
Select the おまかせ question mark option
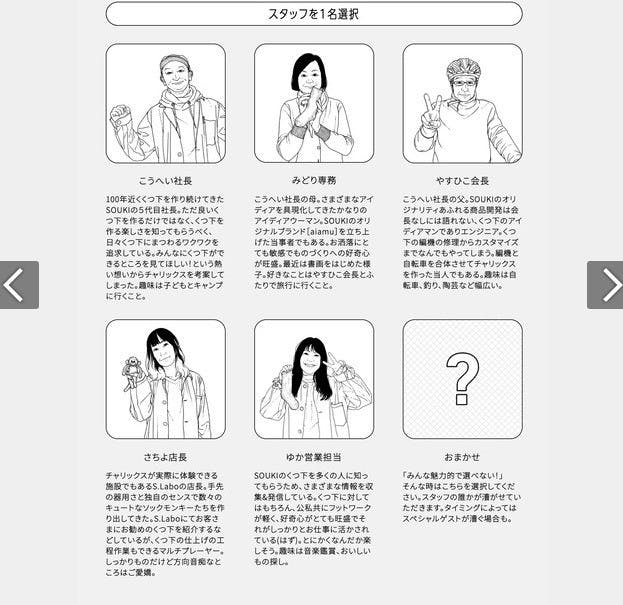[x=462, y=379]
